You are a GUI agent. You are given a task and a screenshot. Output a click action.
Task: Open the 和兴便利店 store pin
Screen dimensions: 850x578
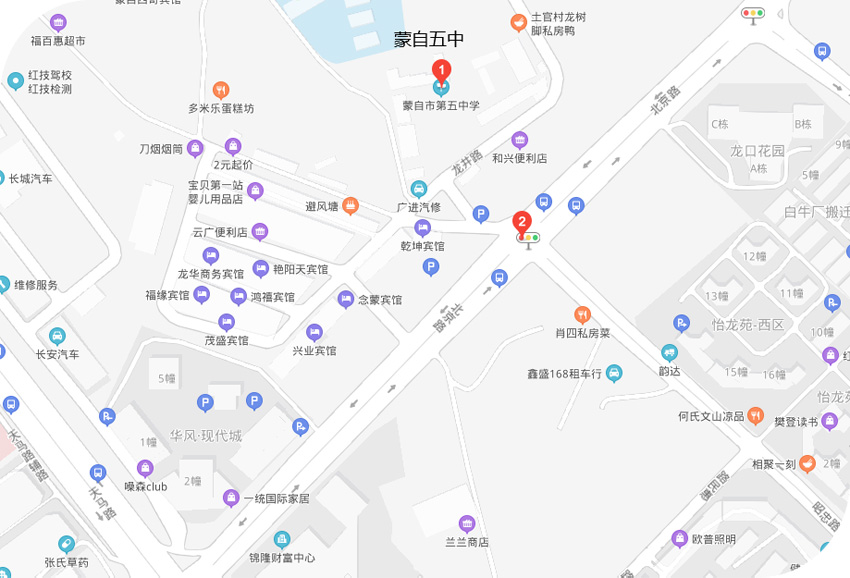(519, 140)
